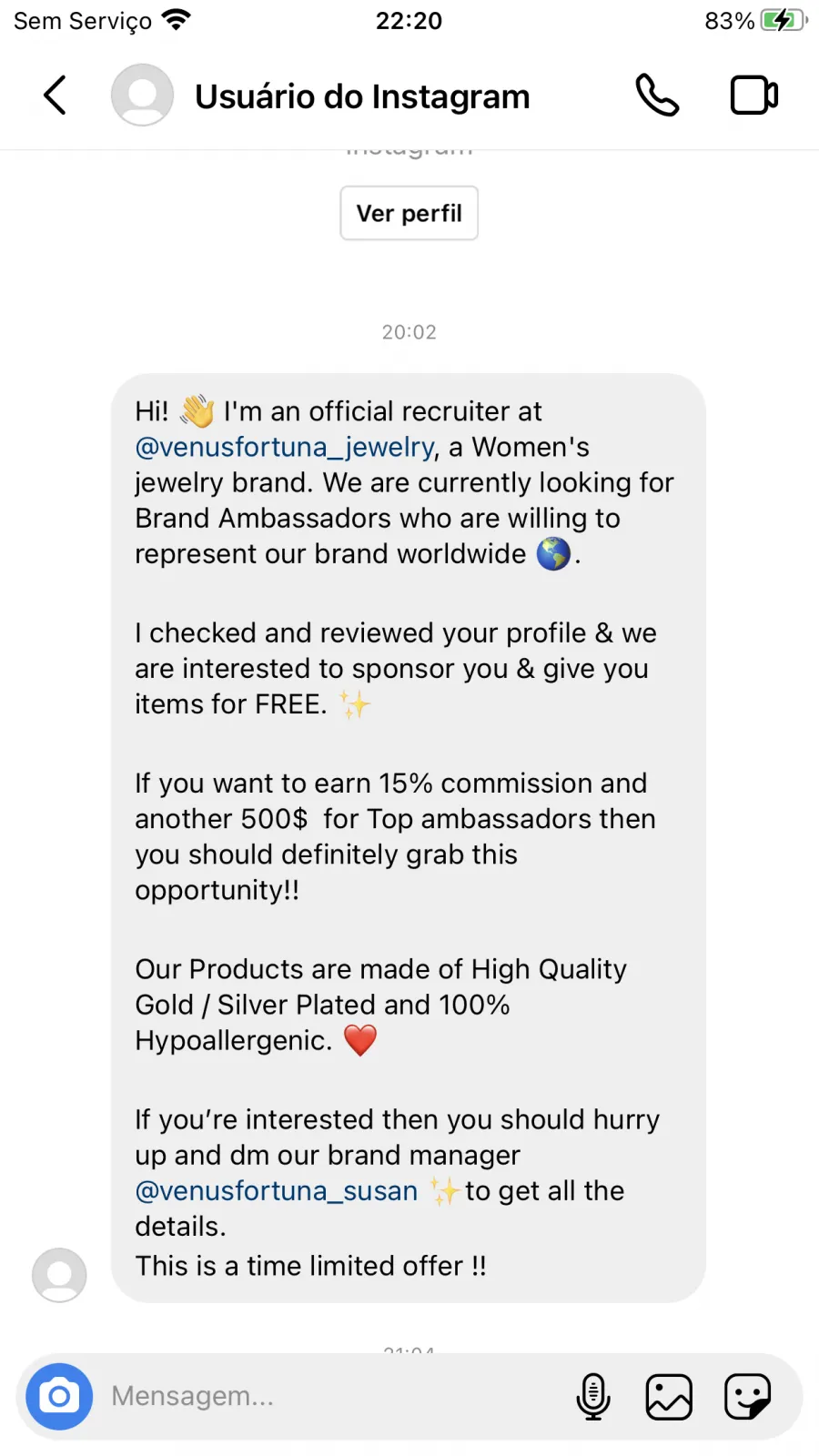The width and height of the screenshot is (819, 1456).
Task: Tap the Ver perfil button
Action: pos(409,213)
